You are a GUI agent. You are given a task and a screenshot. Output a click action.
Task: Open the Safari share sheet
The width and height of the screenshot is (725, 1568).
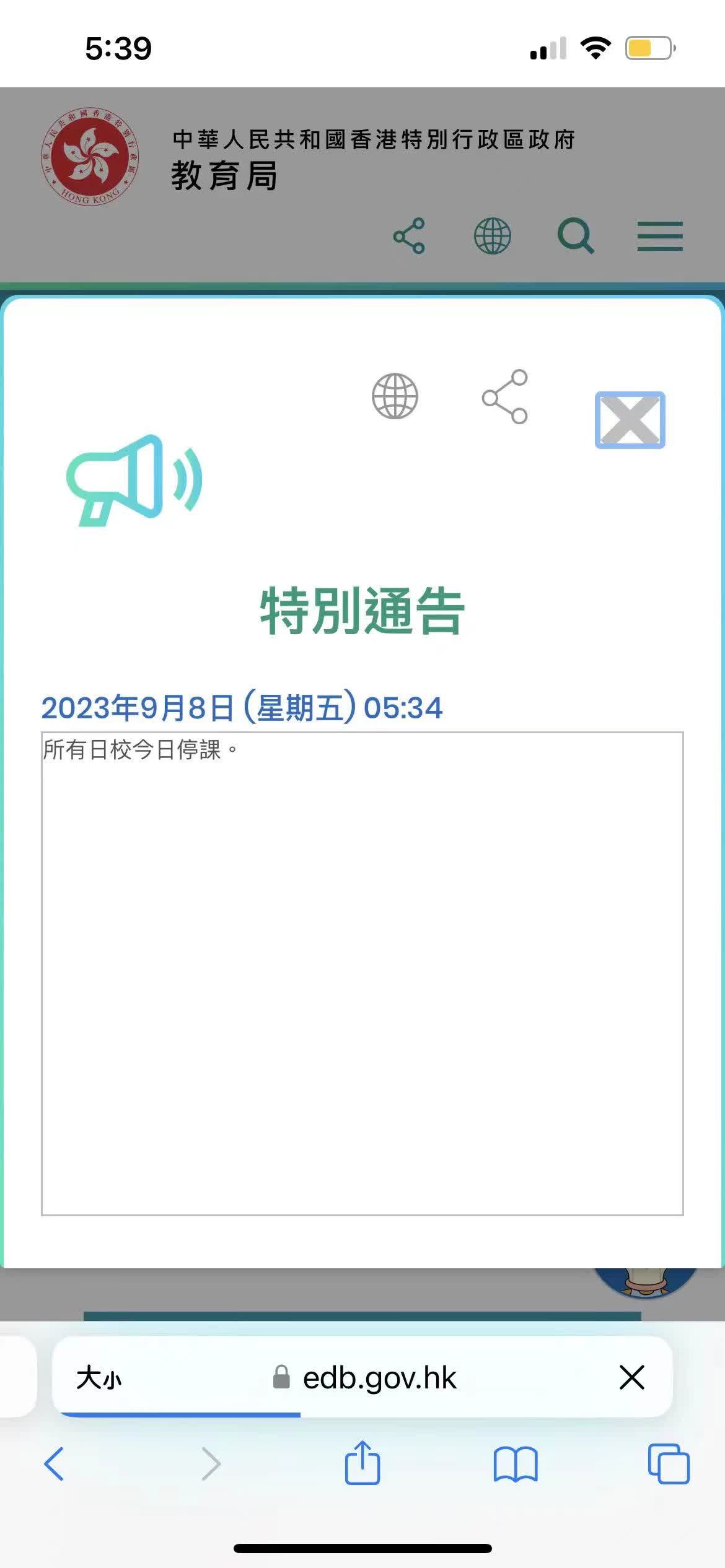(x=362, y=1463)
